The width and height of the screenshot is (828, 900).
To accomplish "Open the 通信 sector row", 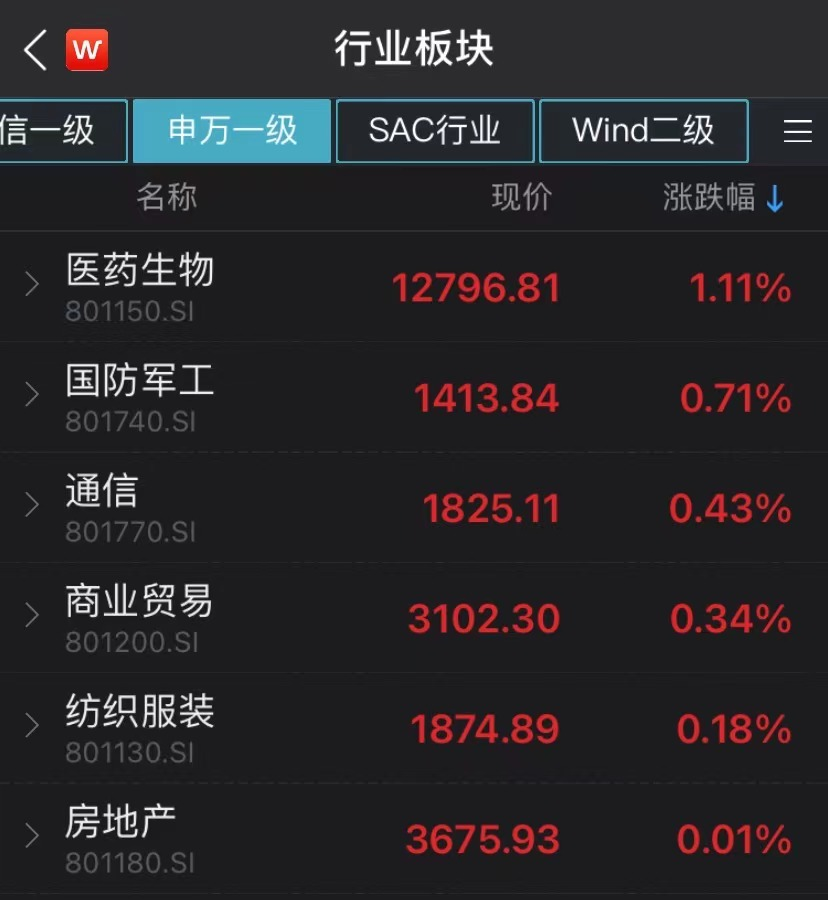I will pos(140,507).
